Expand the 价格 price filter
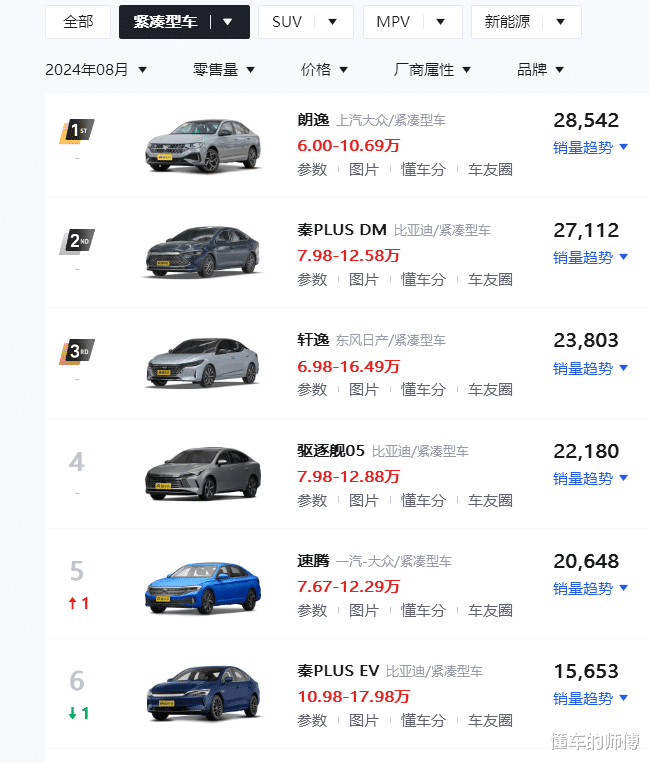 pyautogui.click(x=324, y=69)
